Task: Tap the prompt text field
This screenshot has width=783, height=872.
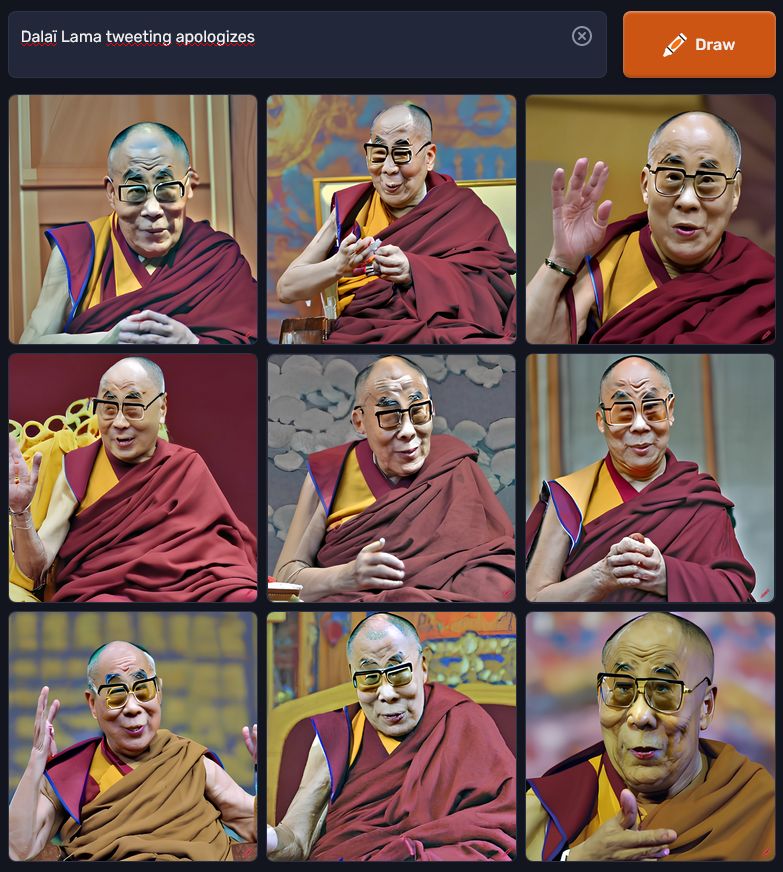Action: 290,44
